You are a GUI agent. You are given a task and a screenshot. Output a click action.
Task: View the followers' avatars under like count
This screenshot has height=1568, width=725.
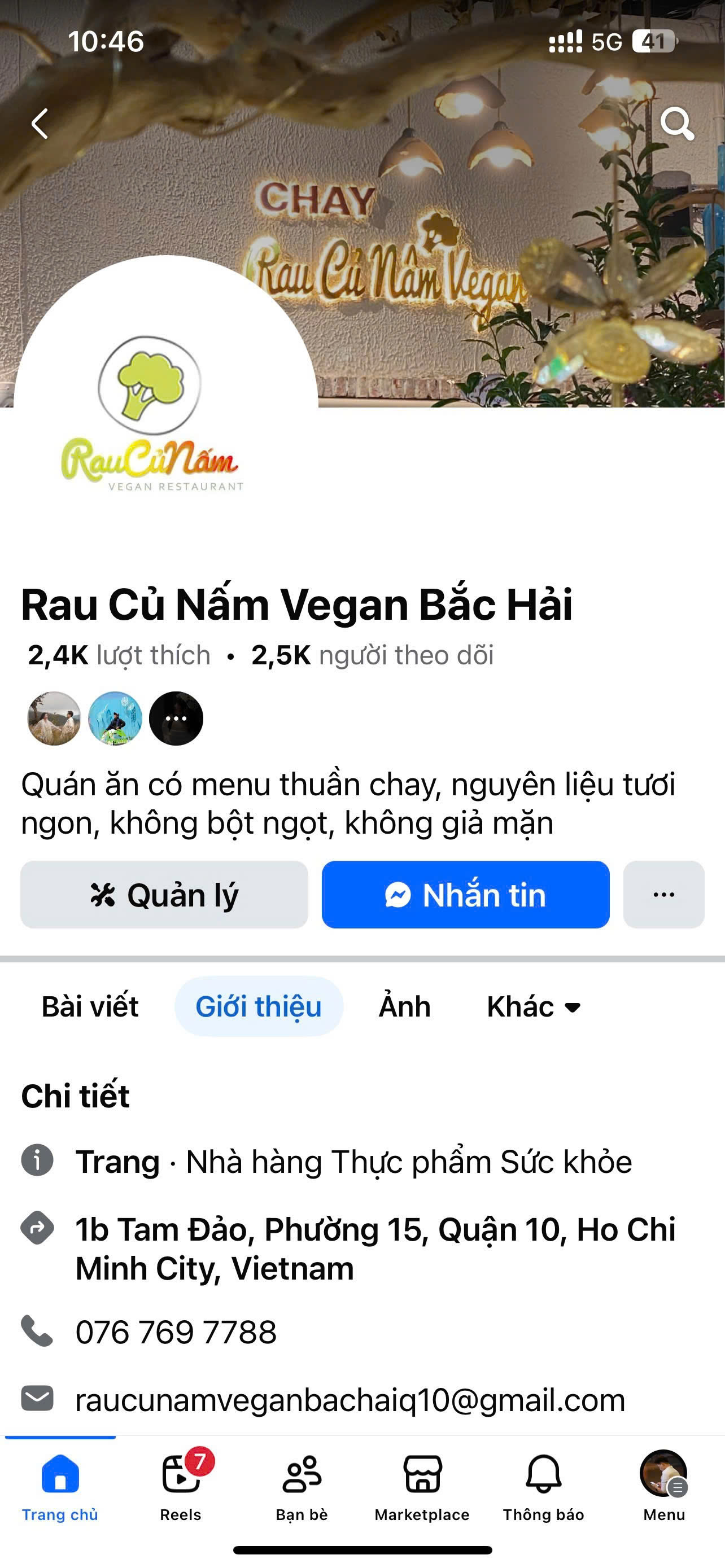tap(115, 719)
